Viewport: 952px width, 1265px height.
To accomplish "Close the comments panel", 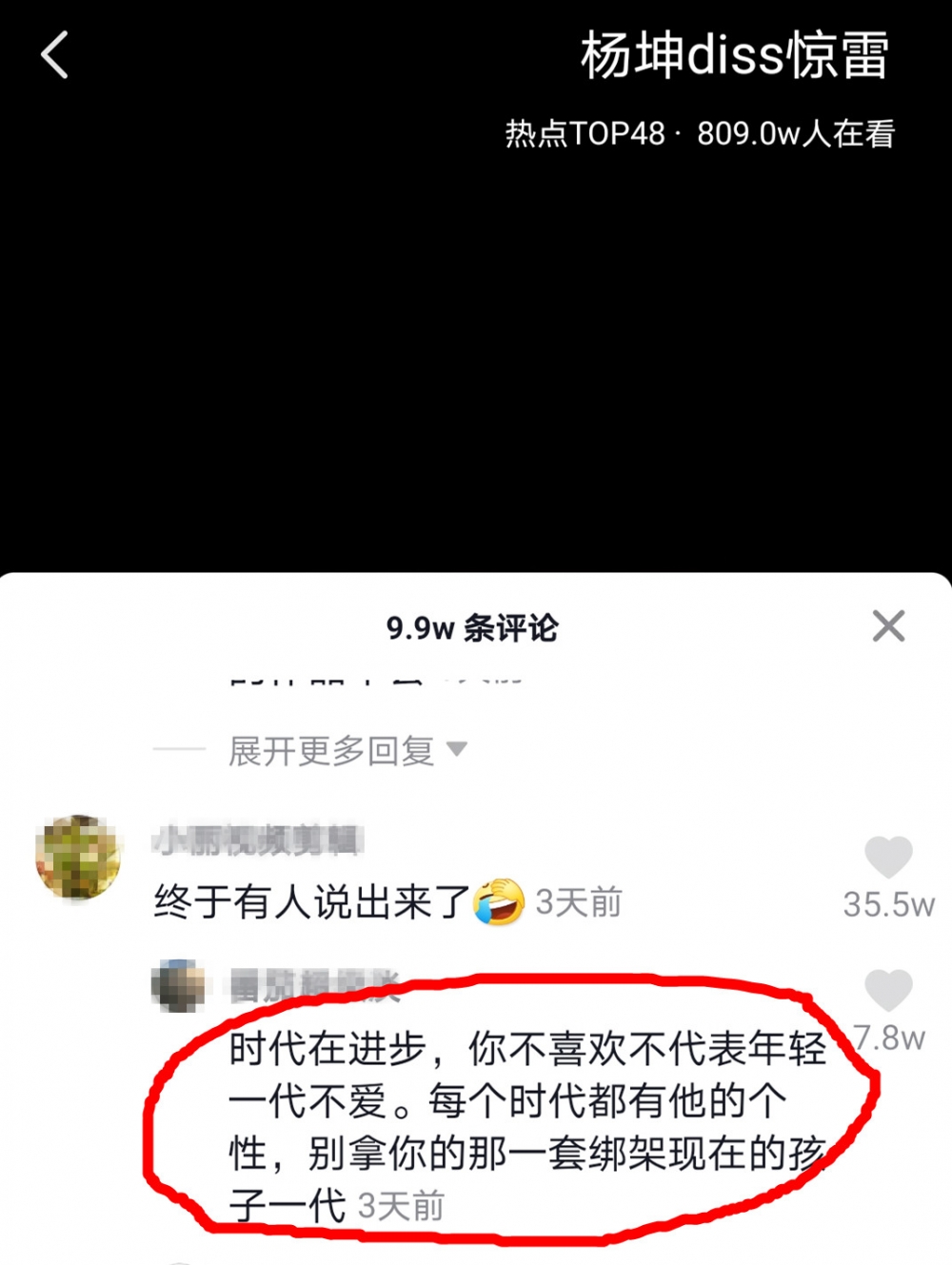I will pyautogui.click(x=887, y=626).
